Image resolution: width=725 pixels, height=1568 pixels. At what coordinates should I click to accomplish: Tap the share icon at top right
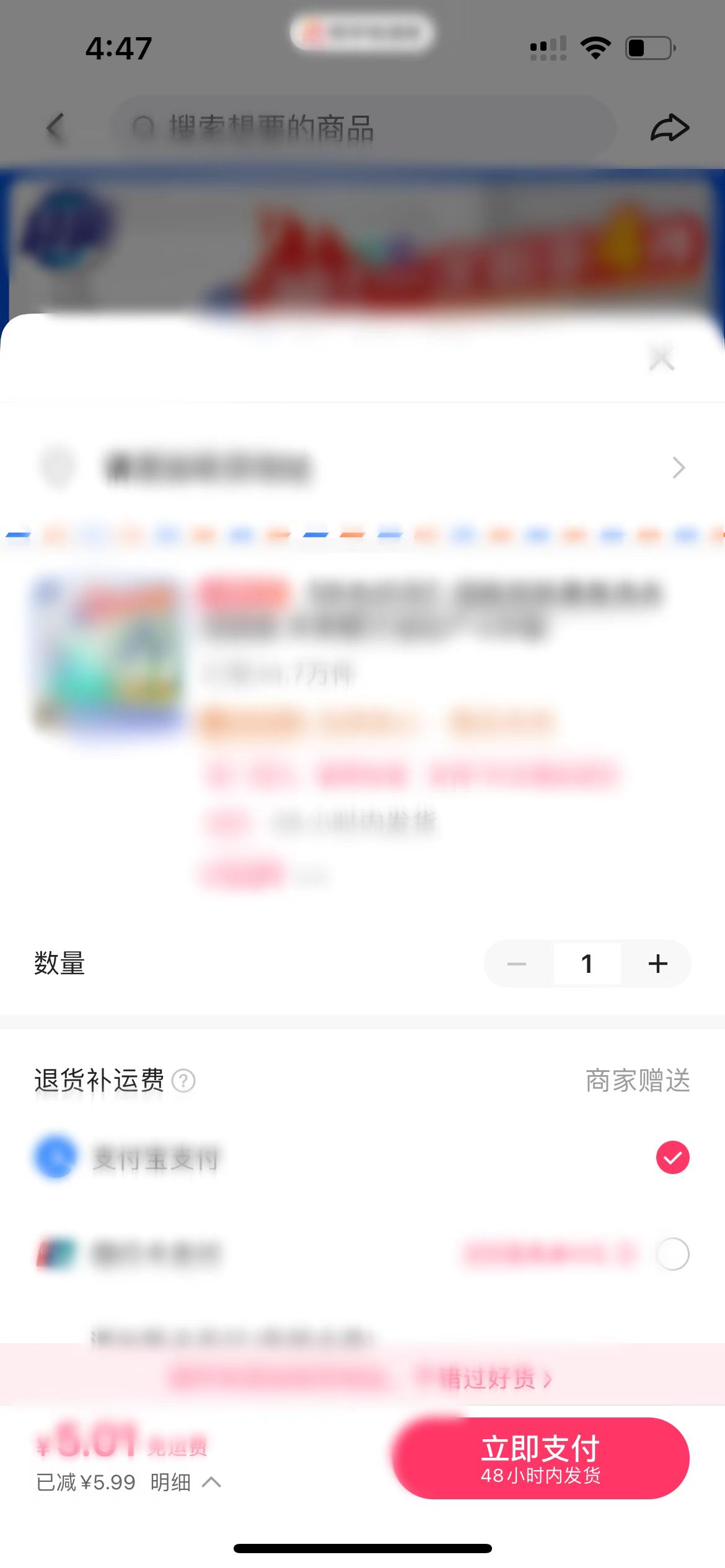668,128
